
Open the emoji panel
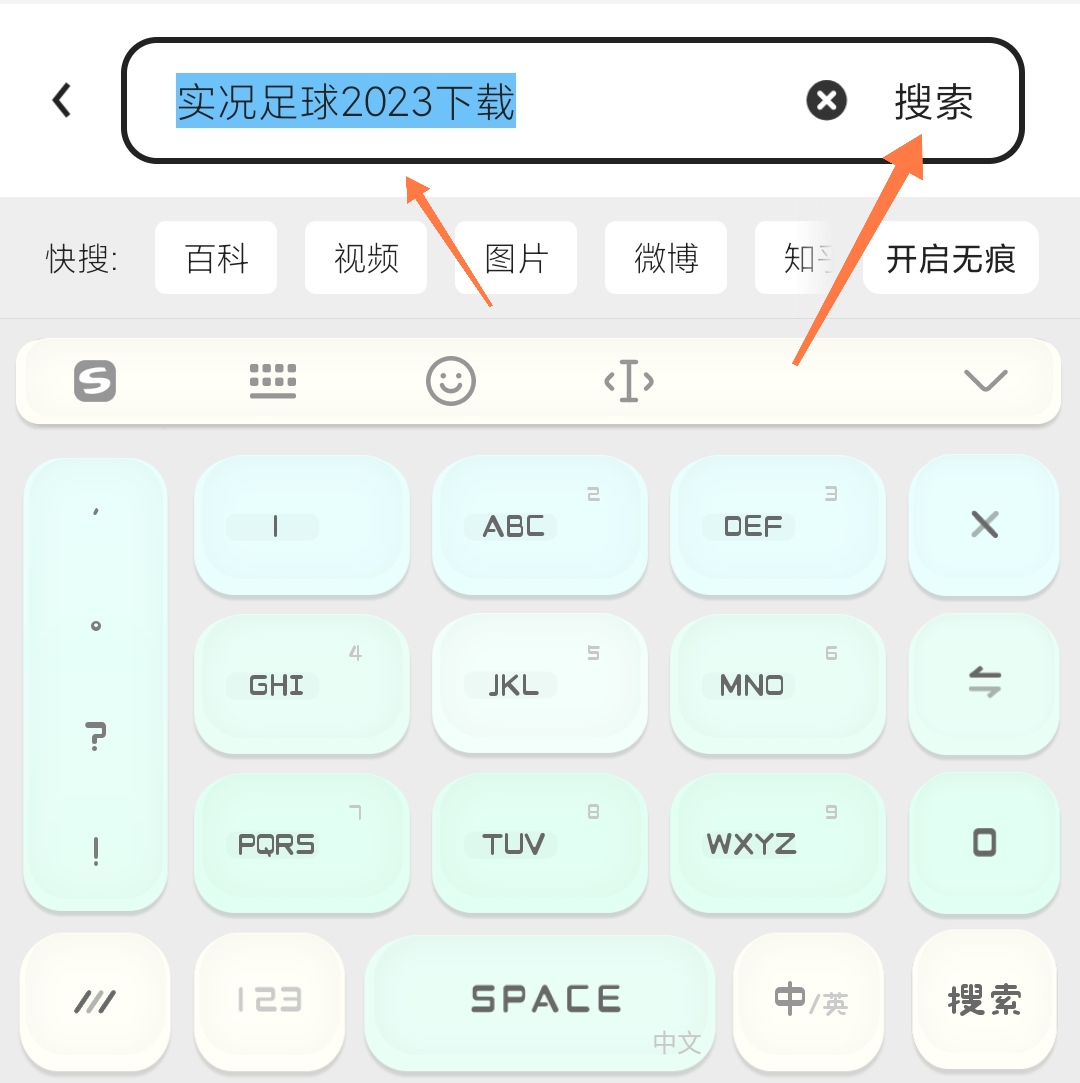[x=450, y=381]
